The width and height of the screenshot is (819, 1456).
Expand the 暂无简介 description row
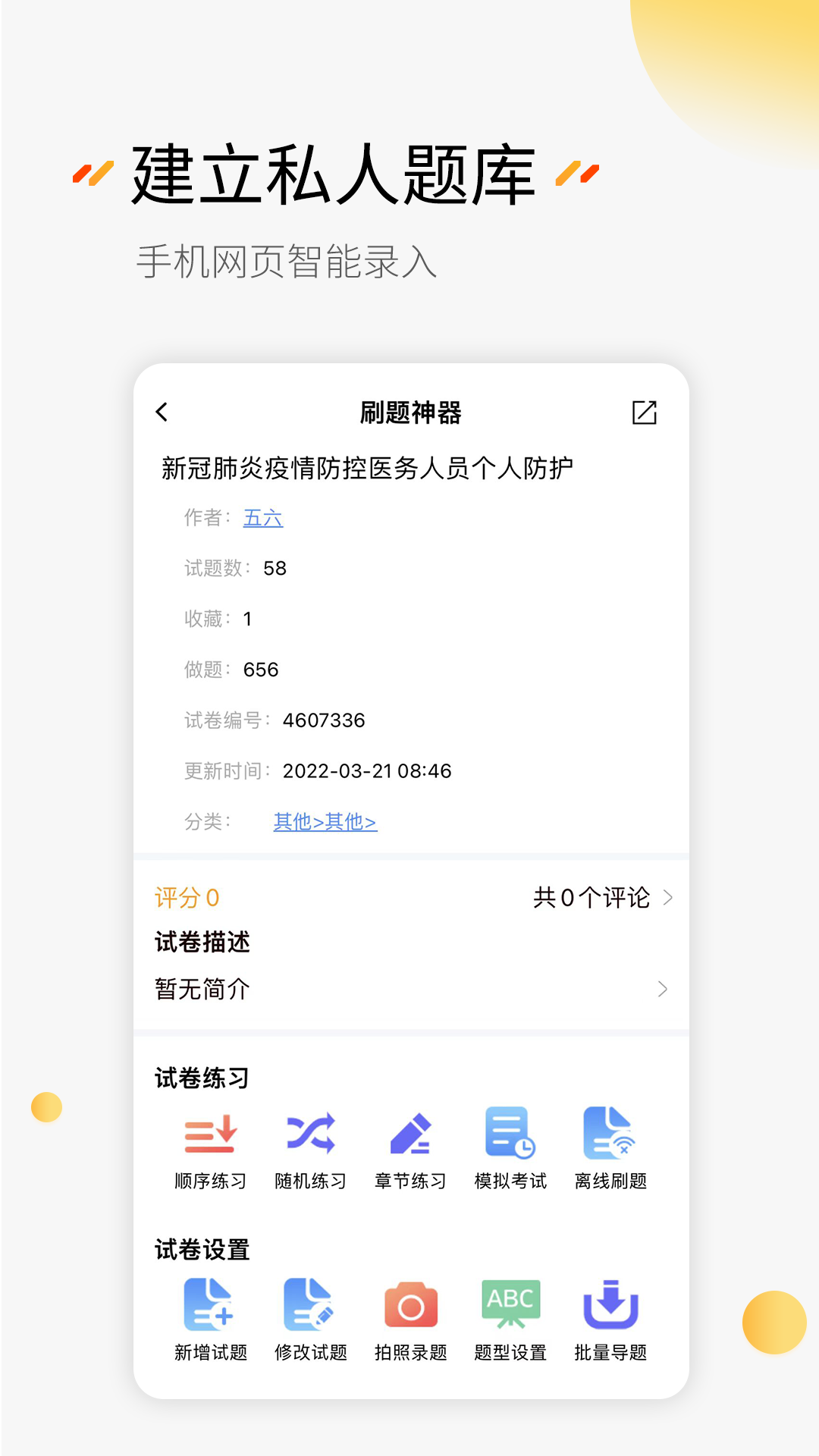pos(409,989)
